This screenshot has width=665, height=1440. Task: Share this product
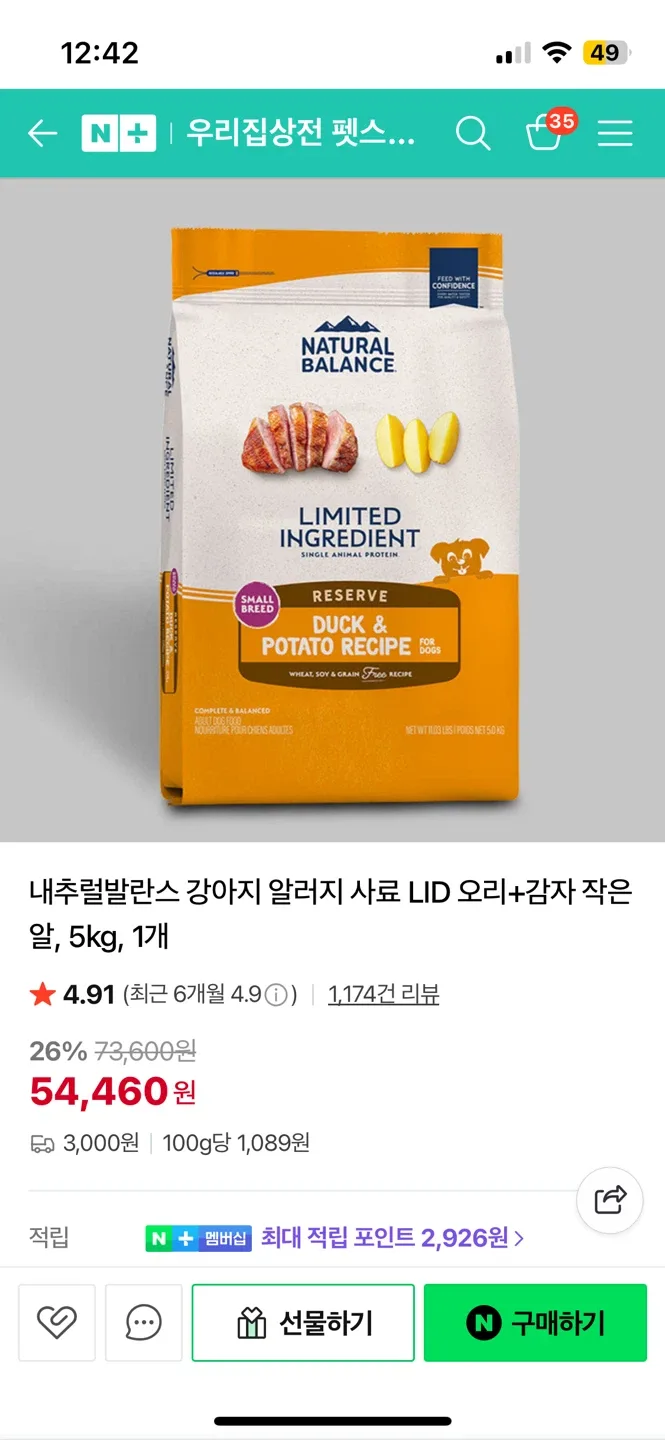pyautogui.click(x=610, y=1199)
